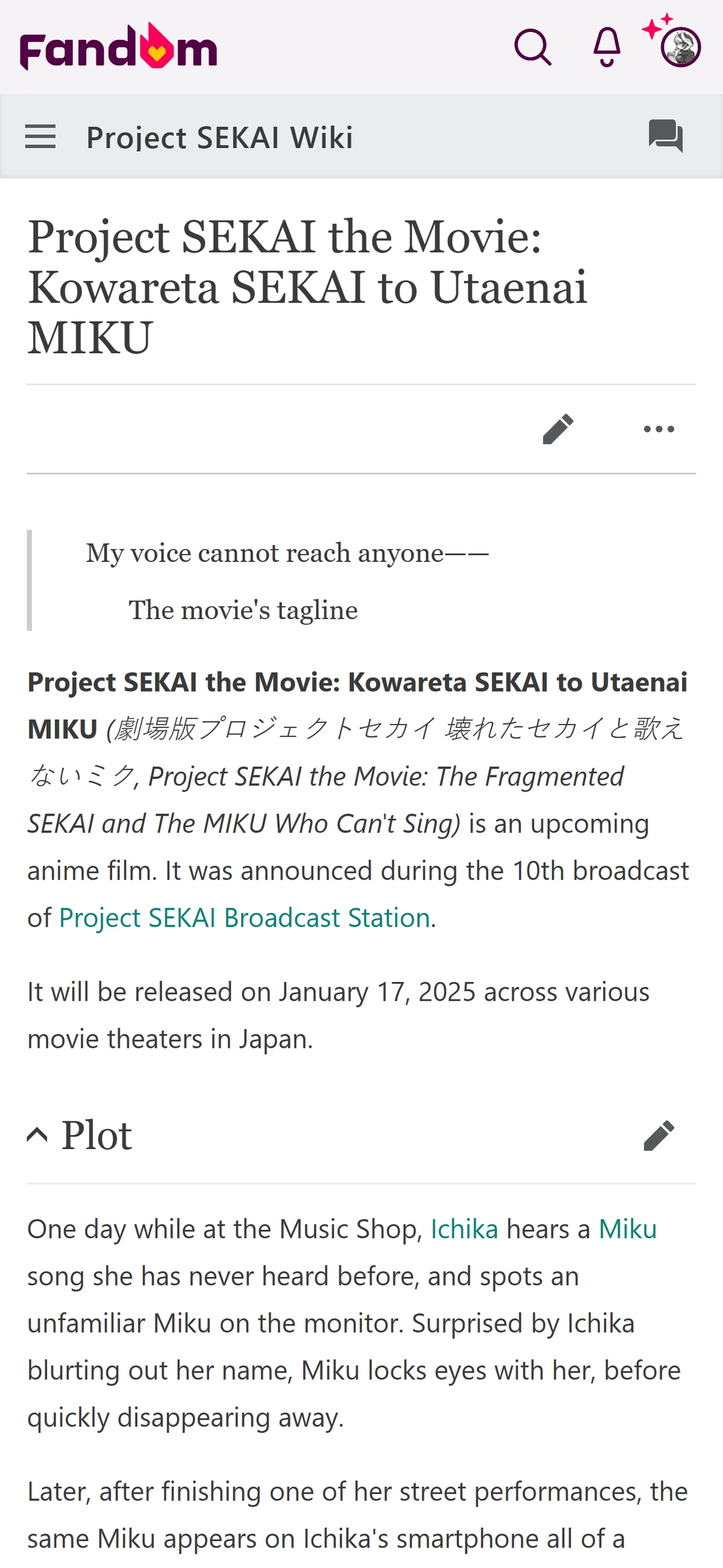
Task: Open the user profile avatar
Action: pos(680,47)
